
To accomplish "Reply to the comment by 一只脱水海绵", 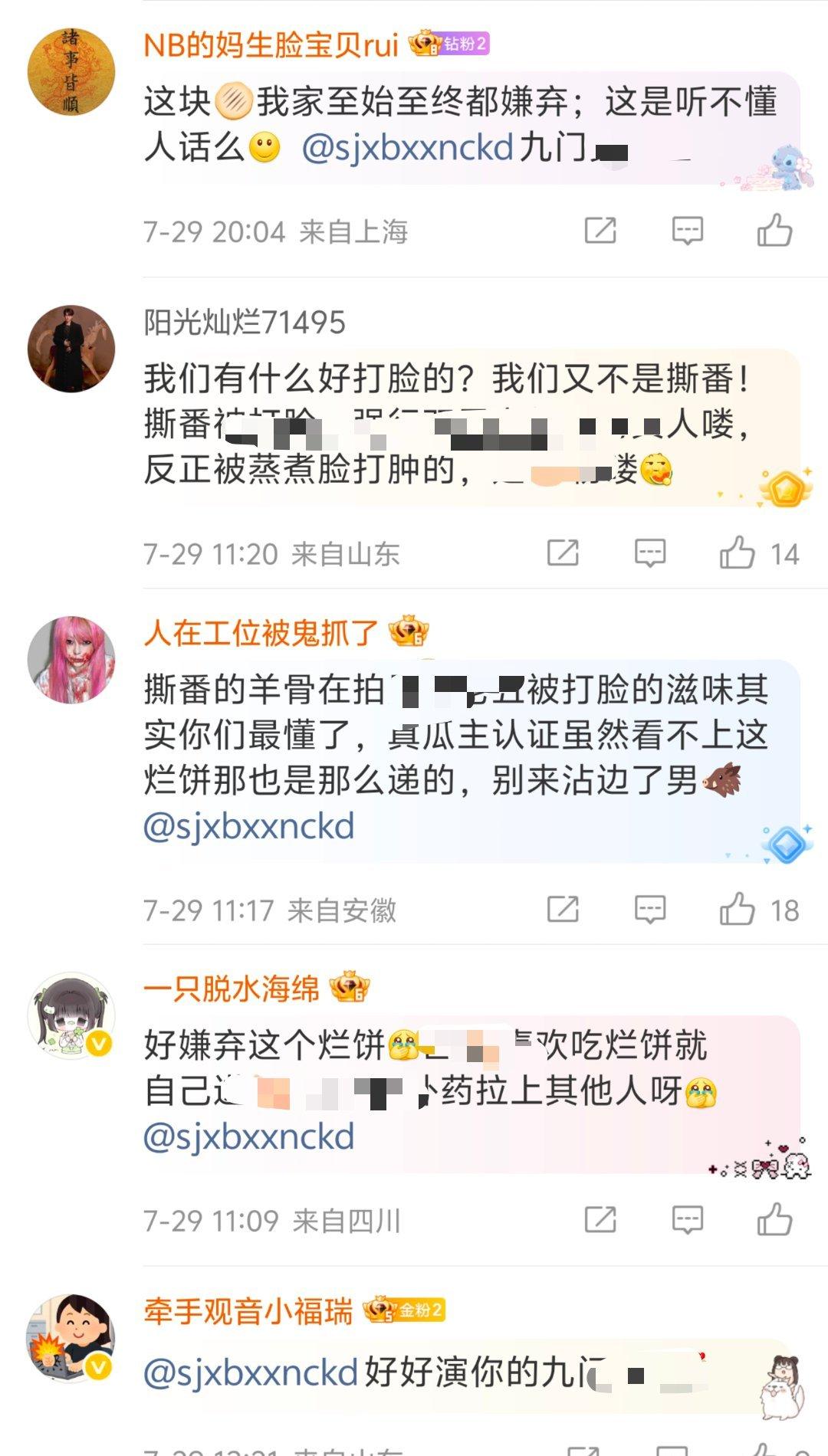I will point(687,1219).
